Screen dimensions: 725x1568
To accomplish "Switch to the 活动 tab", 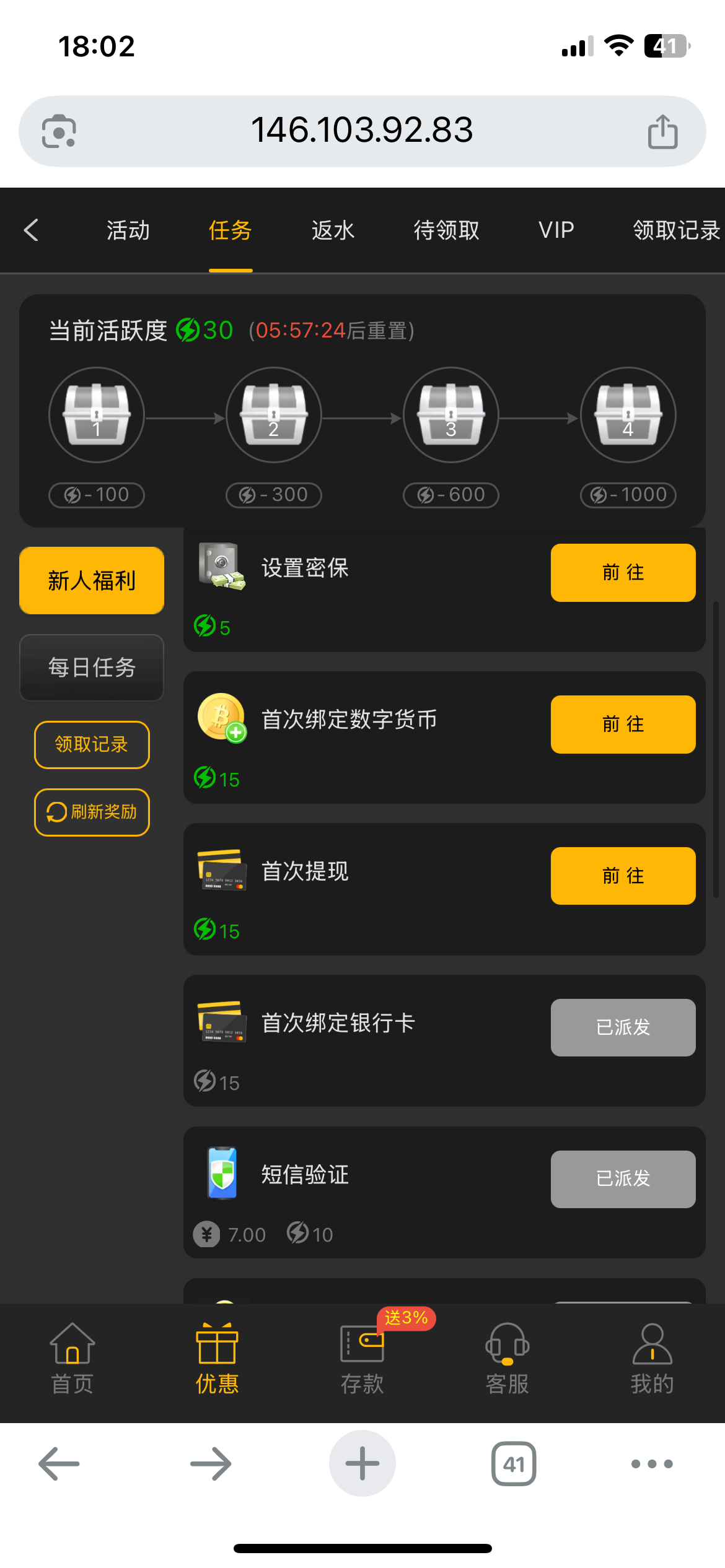I will pos(128,230).
